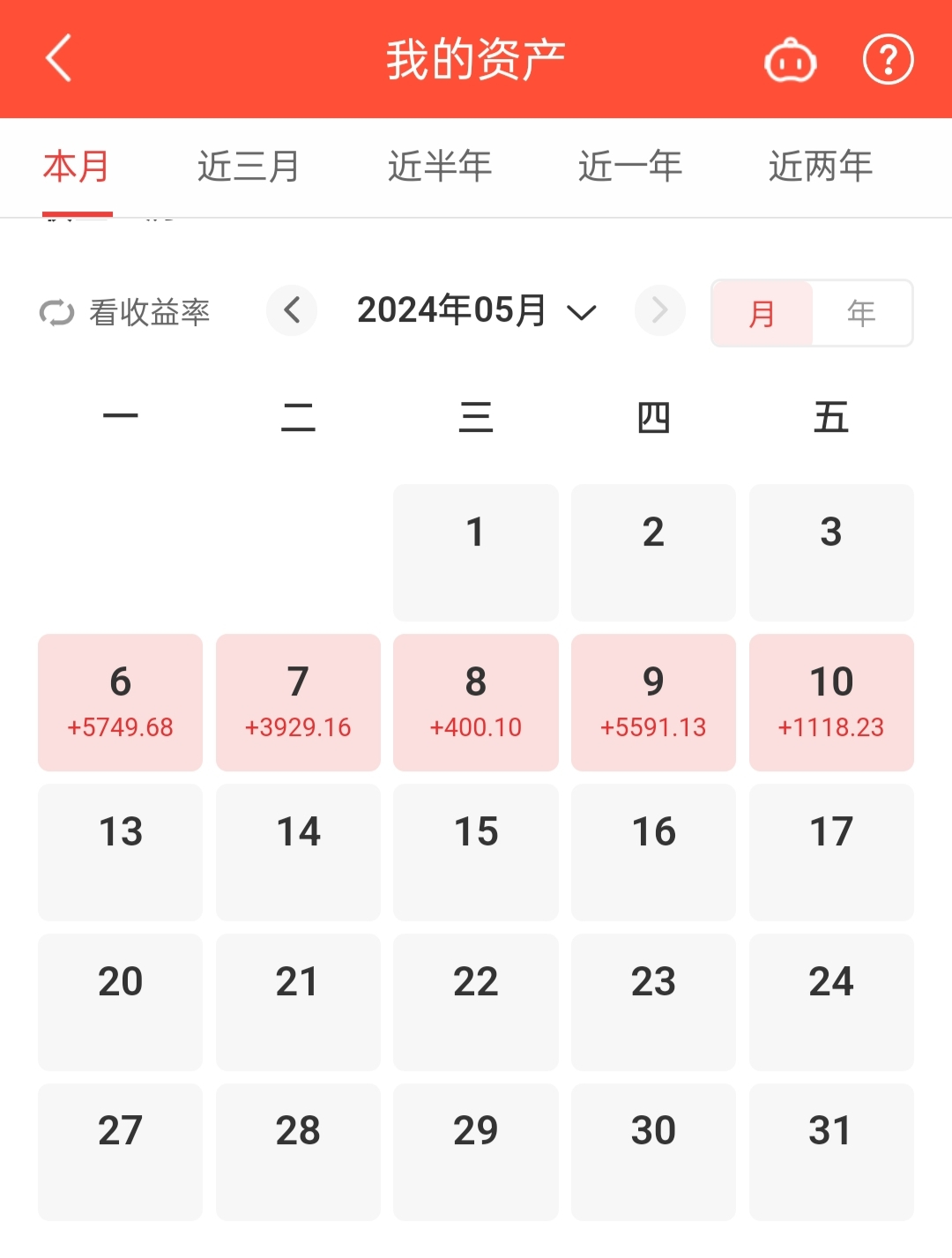Open May 9 with +5591.13 earnings
This screenshot has height=1258, width=952.
[x=653, y=702]
